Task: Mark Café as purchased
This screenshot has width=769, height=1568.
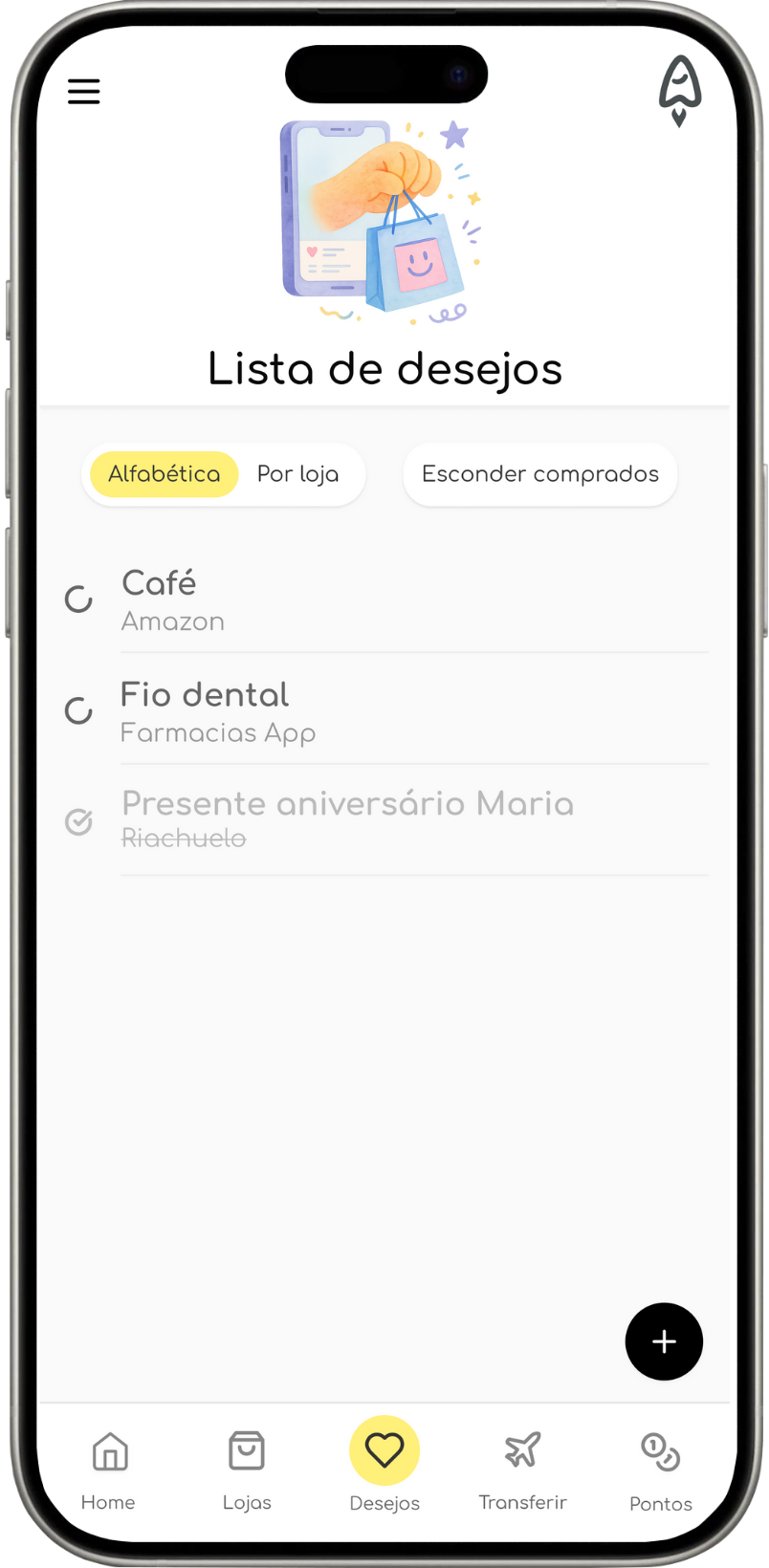Action: click(78, 599)
